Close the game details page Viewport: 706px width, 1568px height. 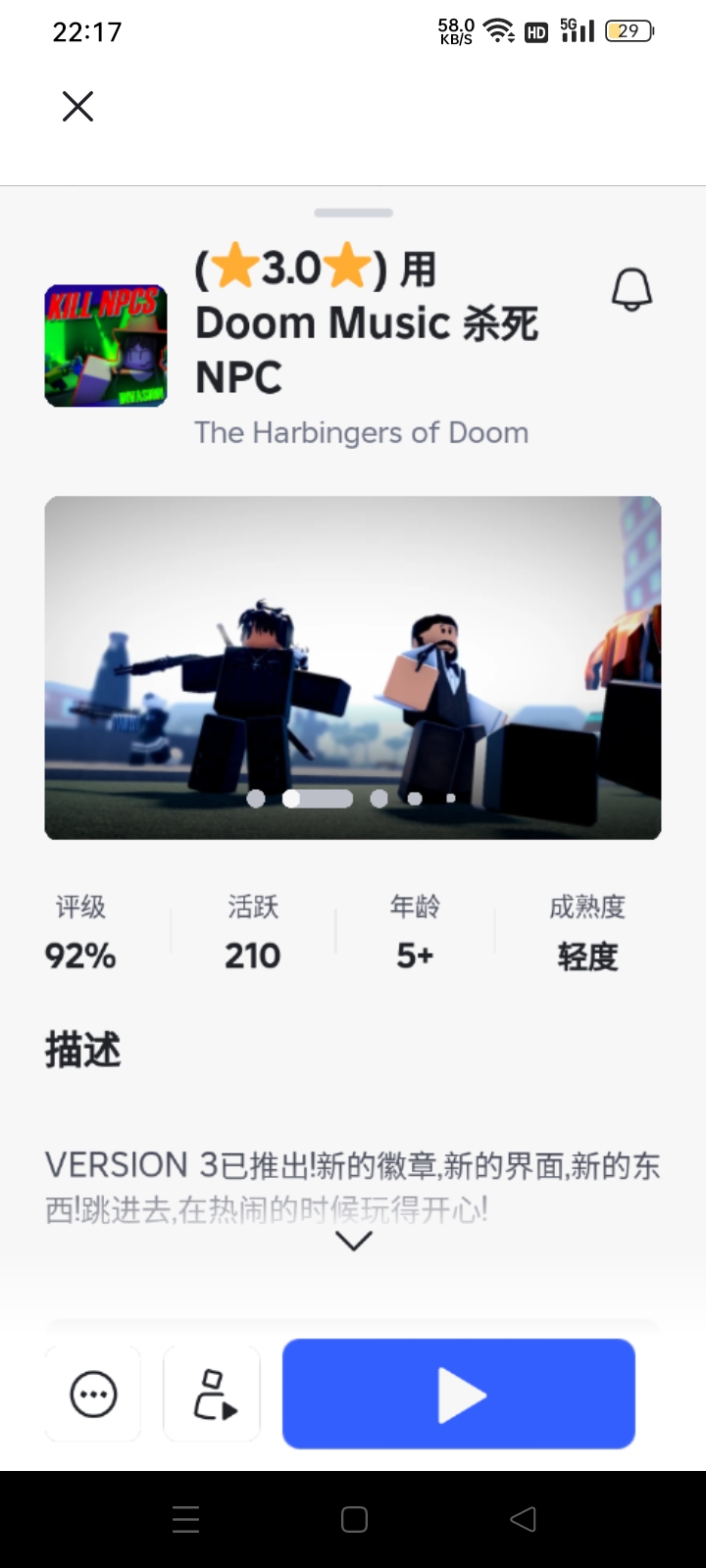[x=77, y=106]
